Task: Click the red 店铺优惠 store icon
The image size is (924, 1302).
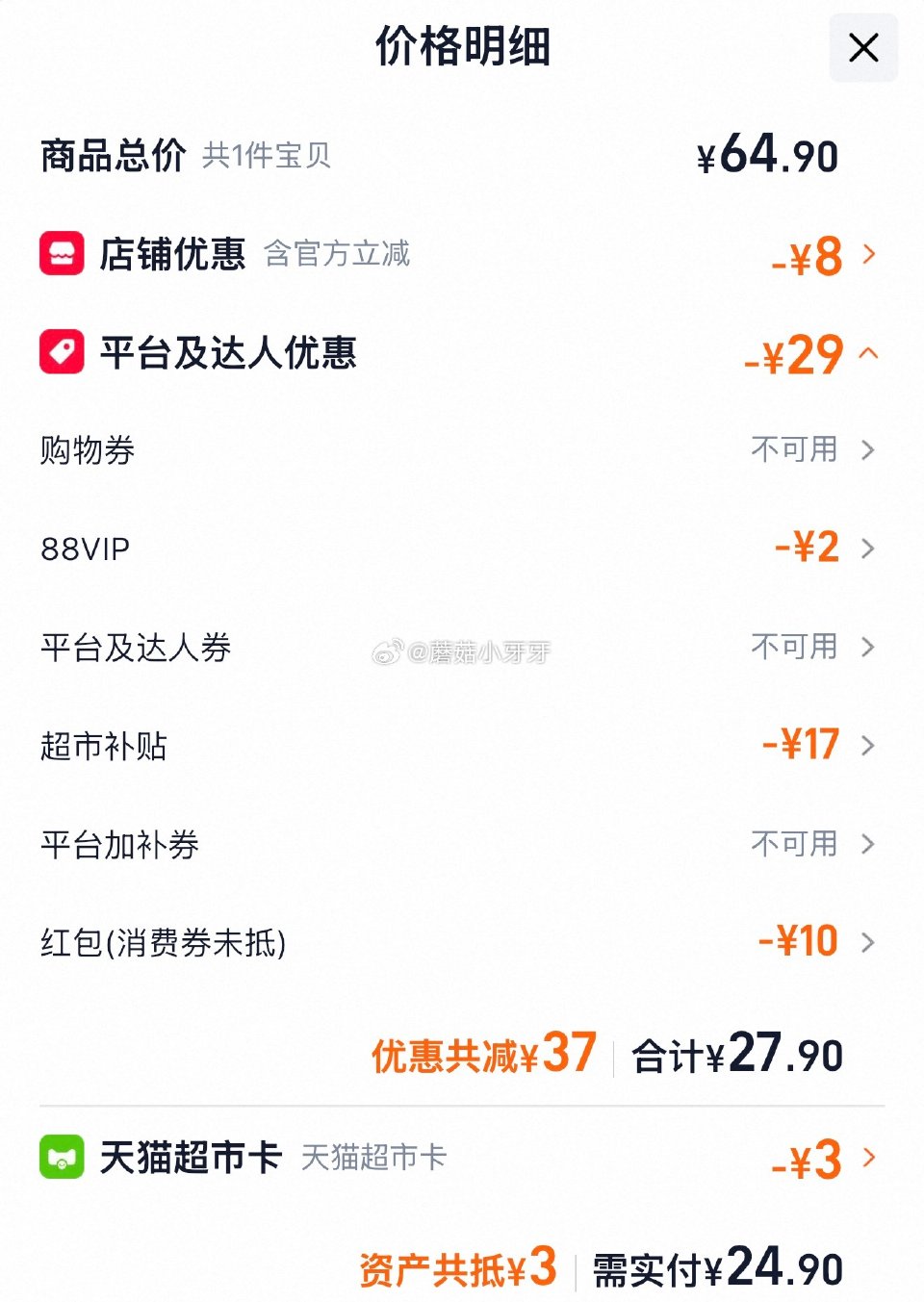Action: click(61, 253)
